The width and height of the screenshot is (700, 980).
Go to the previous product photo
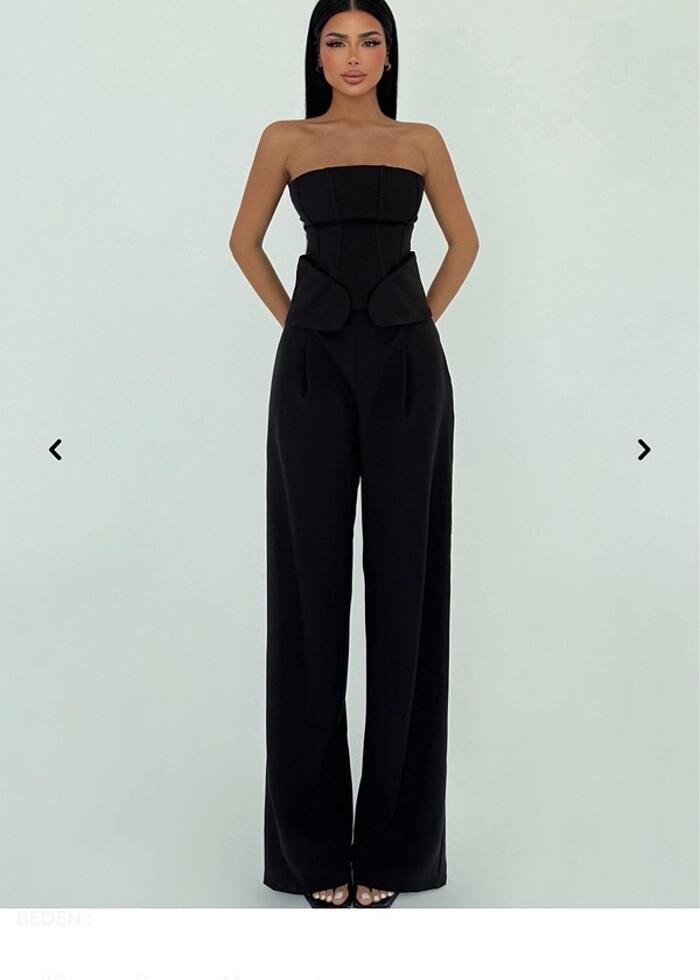[55, 450]
